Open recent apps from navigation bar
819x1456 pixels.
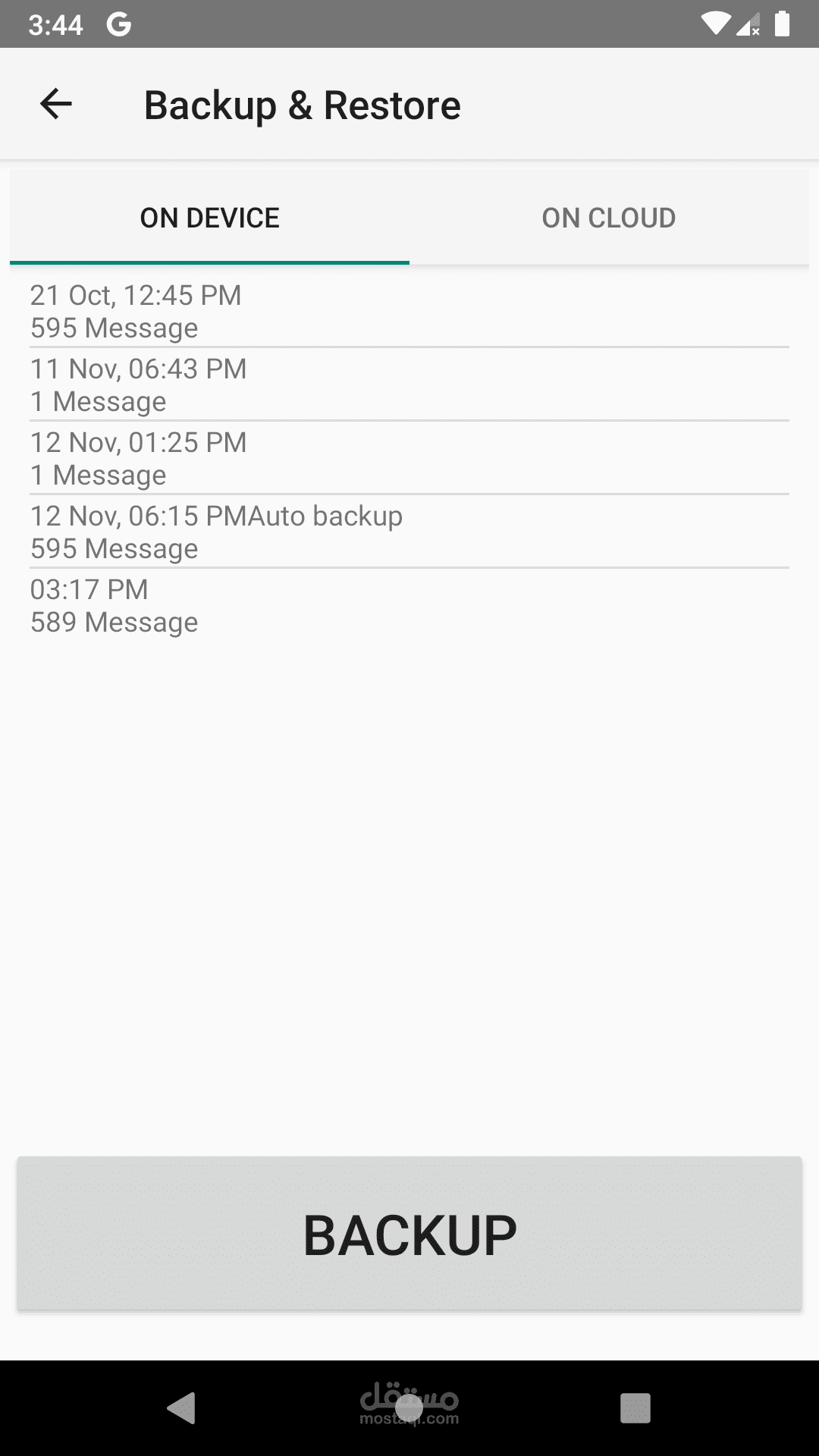pos(635,1408)
